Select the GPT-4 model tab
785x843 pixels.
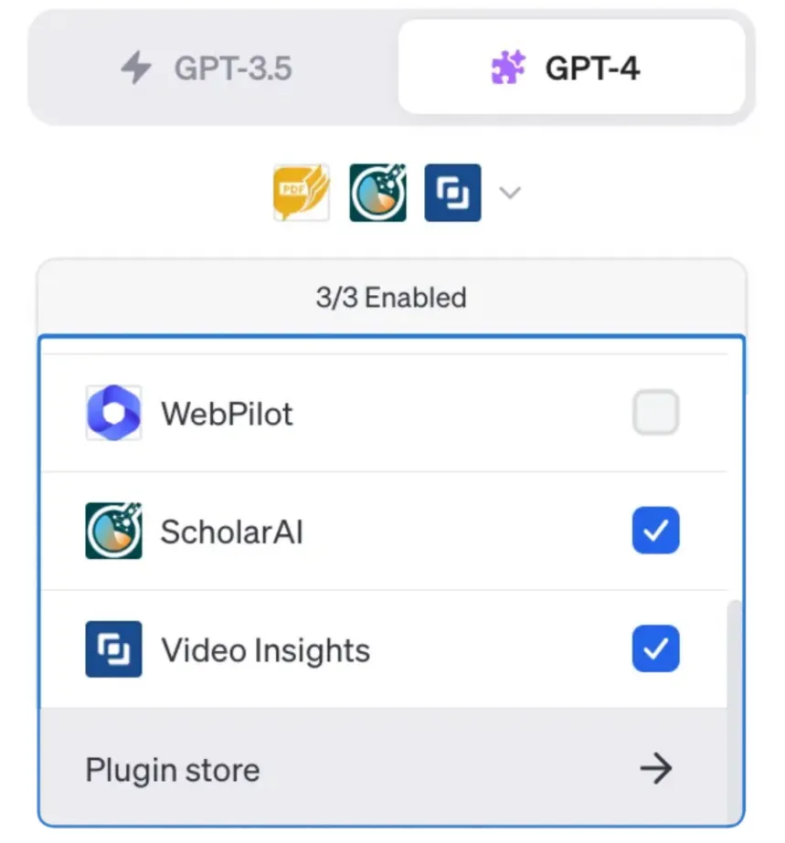click(x=571, y=68)
